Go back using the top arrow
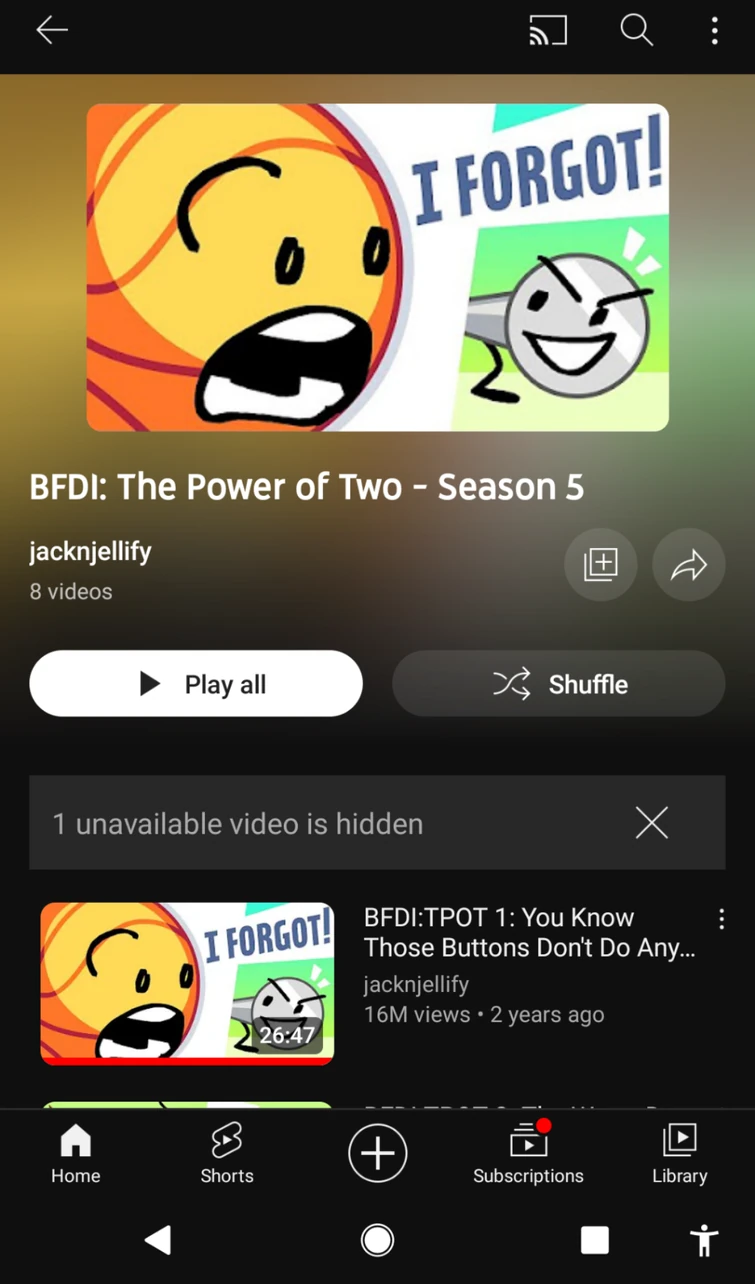This screenshot has width=755, height=1284. tap(52, 31)
